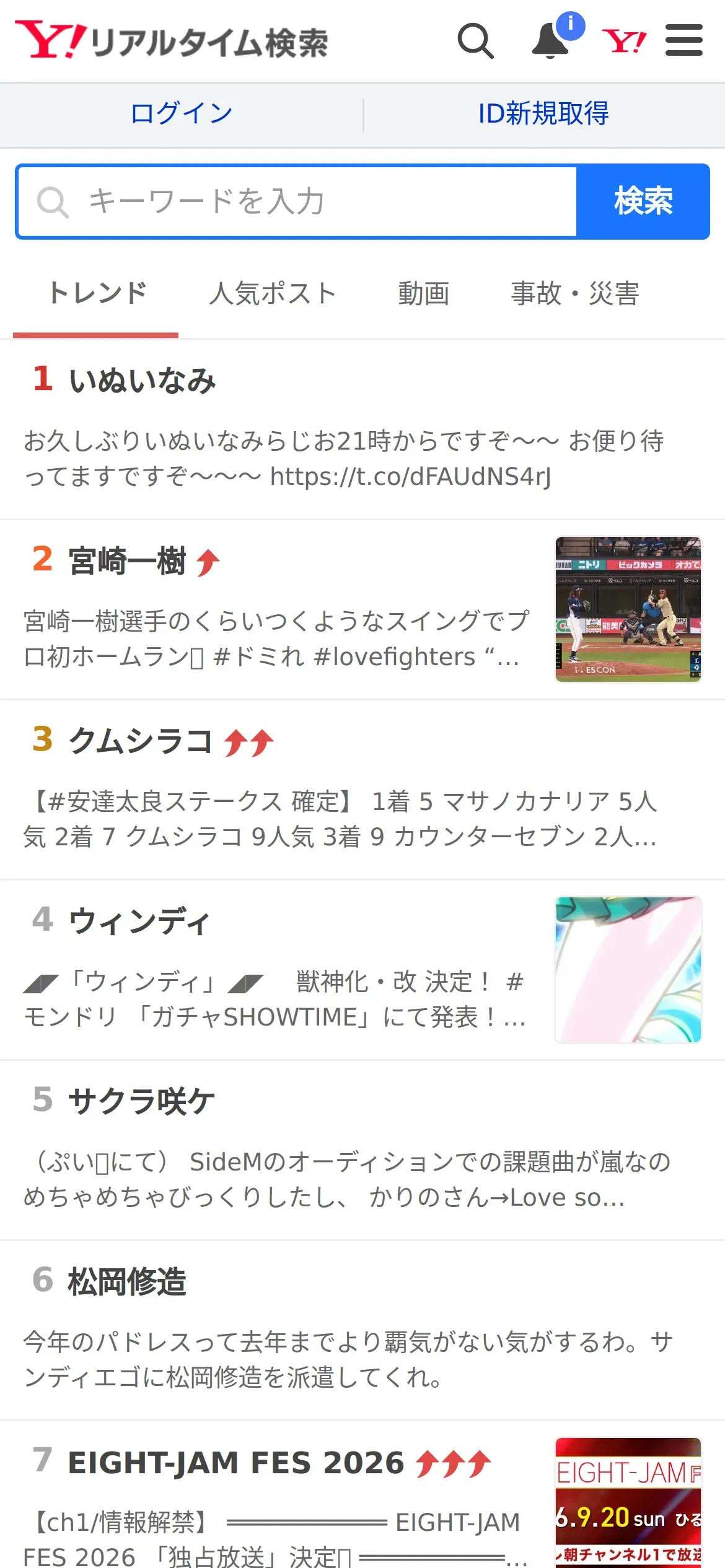Open trend 3 クムシラコ

click(362, 790)
